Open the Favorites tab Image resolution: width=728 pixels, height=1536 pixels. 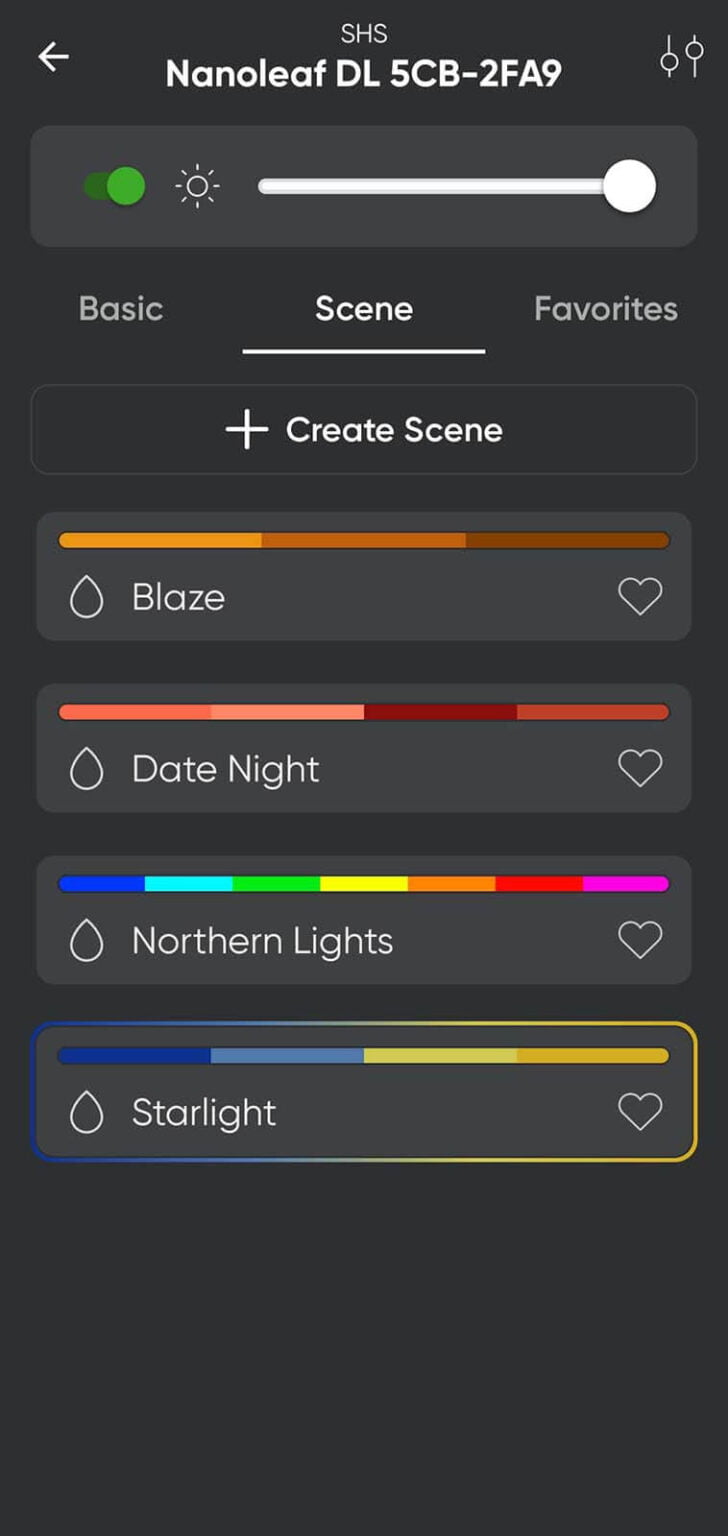pos(605,308)
